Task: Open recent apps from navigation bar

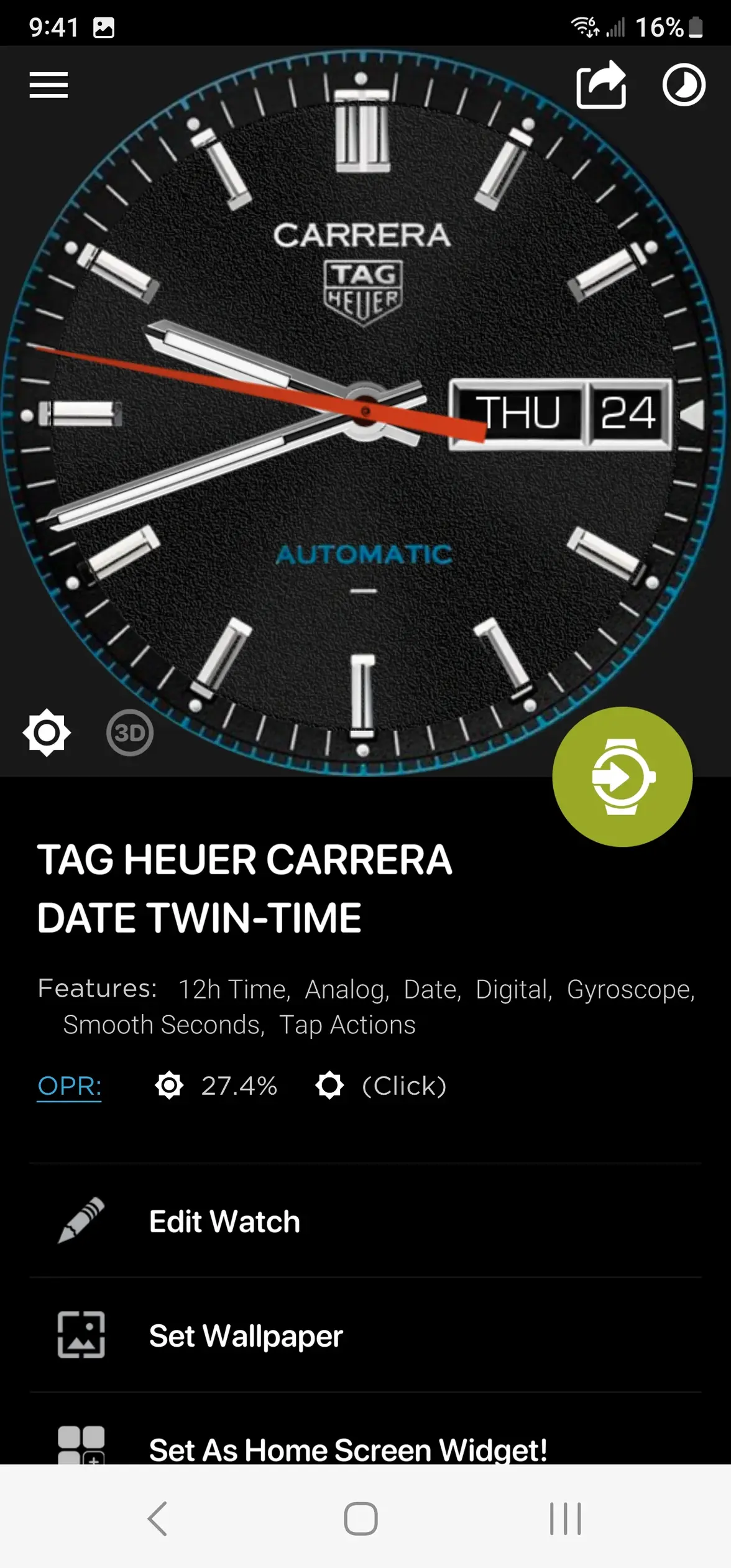Action: point(565,1518)
